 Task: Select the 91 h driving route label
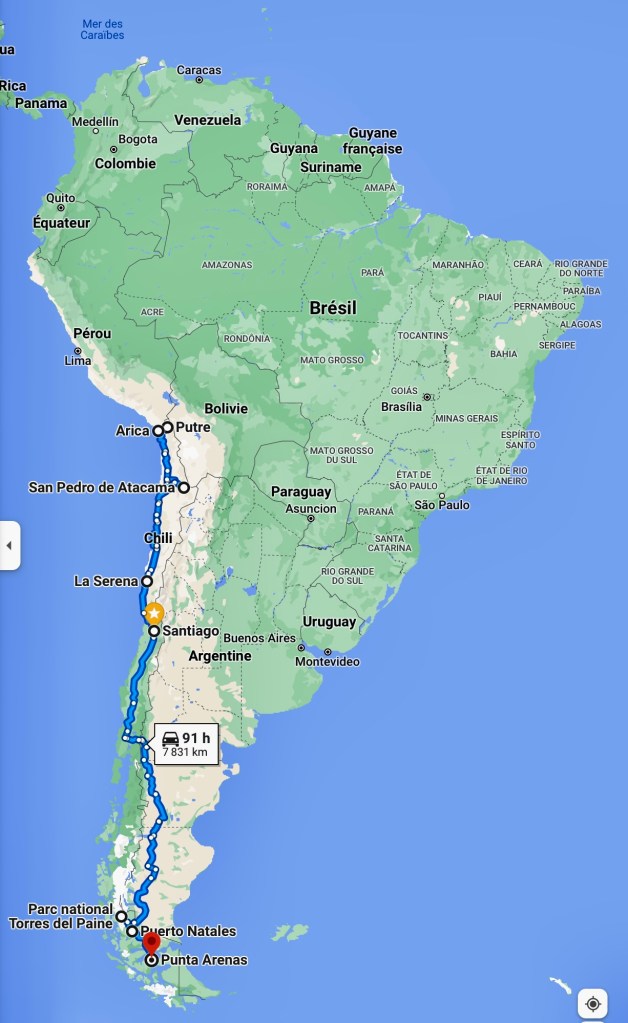(x=186, y=744)
